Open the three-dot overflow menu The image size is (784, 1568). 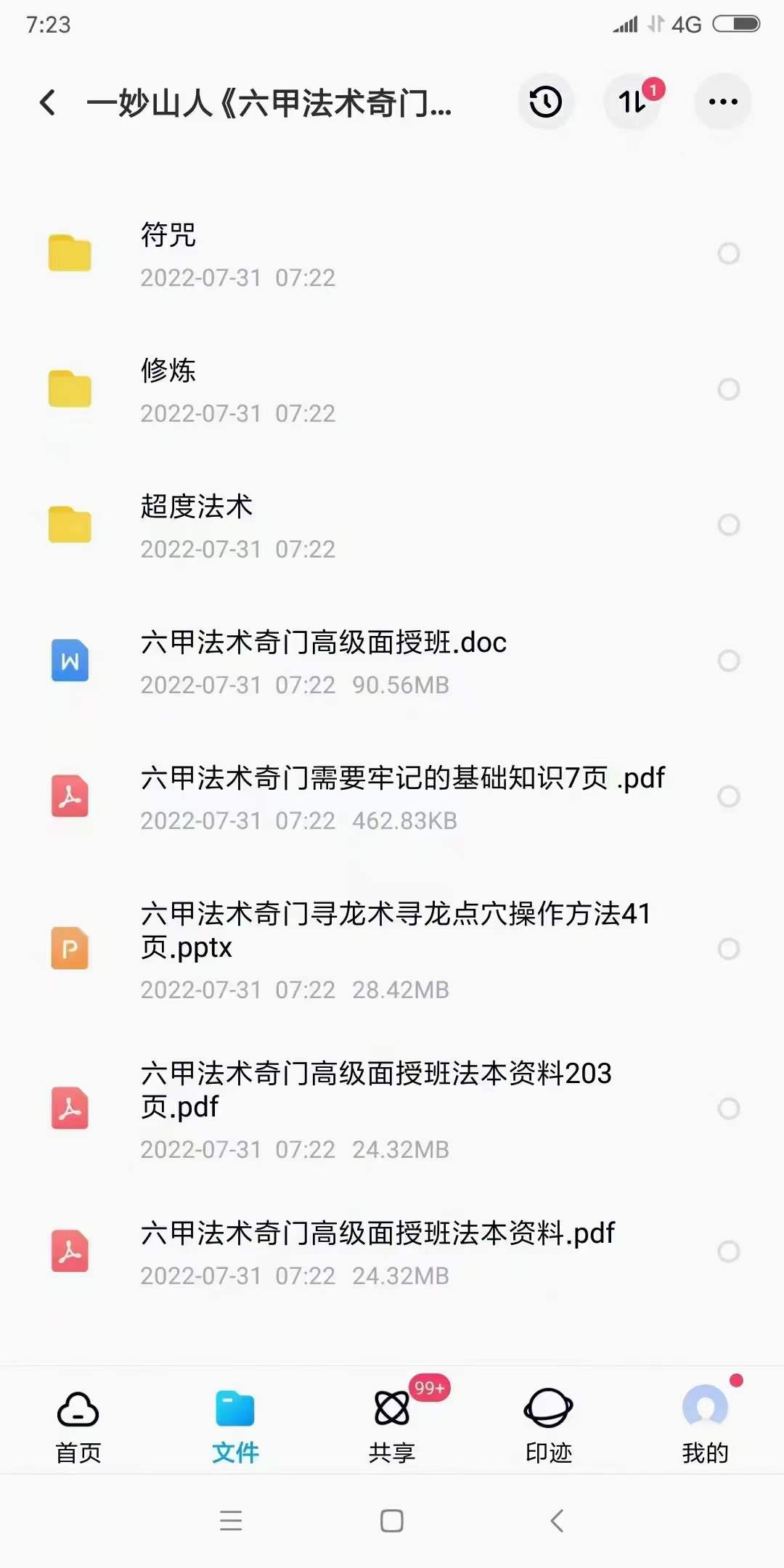coord(723,102)
